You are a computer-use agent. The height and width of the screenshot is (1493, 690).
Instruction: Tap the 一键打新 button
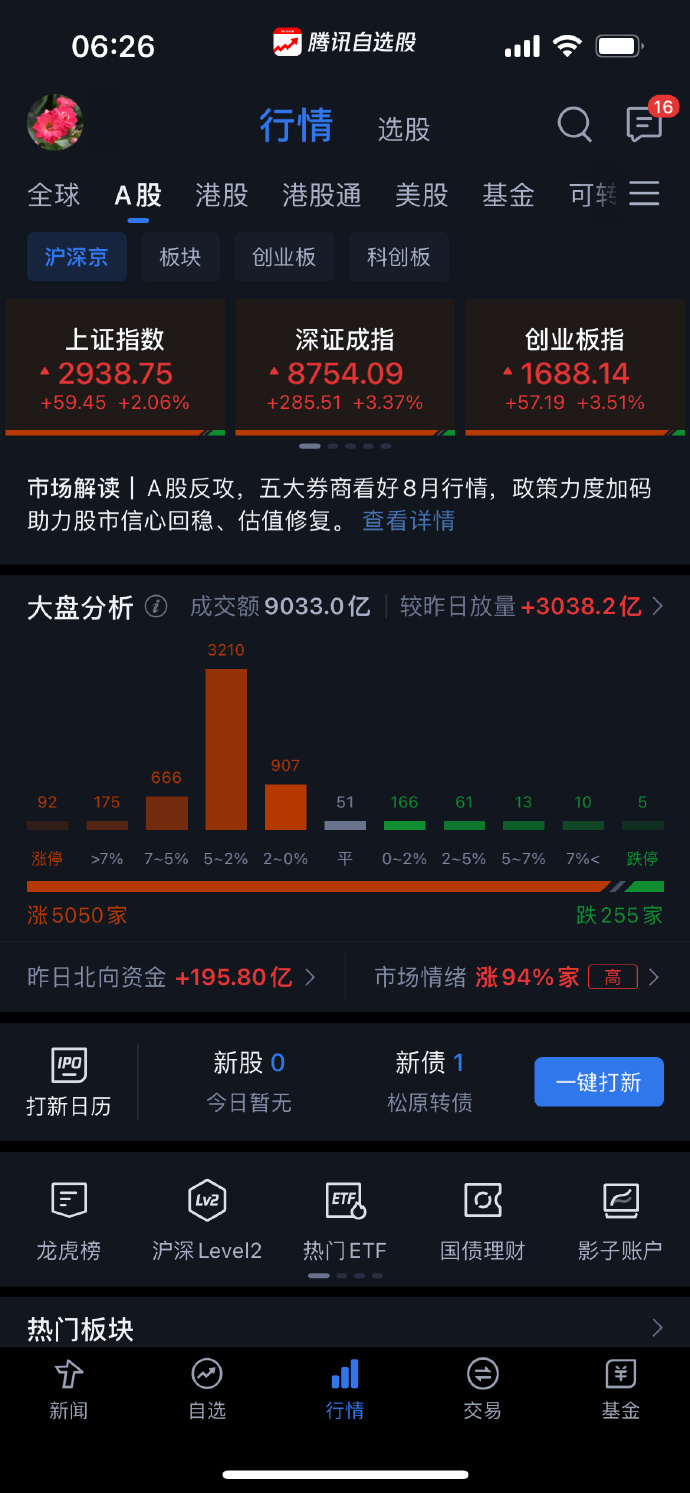click(x=598, y=1082)
